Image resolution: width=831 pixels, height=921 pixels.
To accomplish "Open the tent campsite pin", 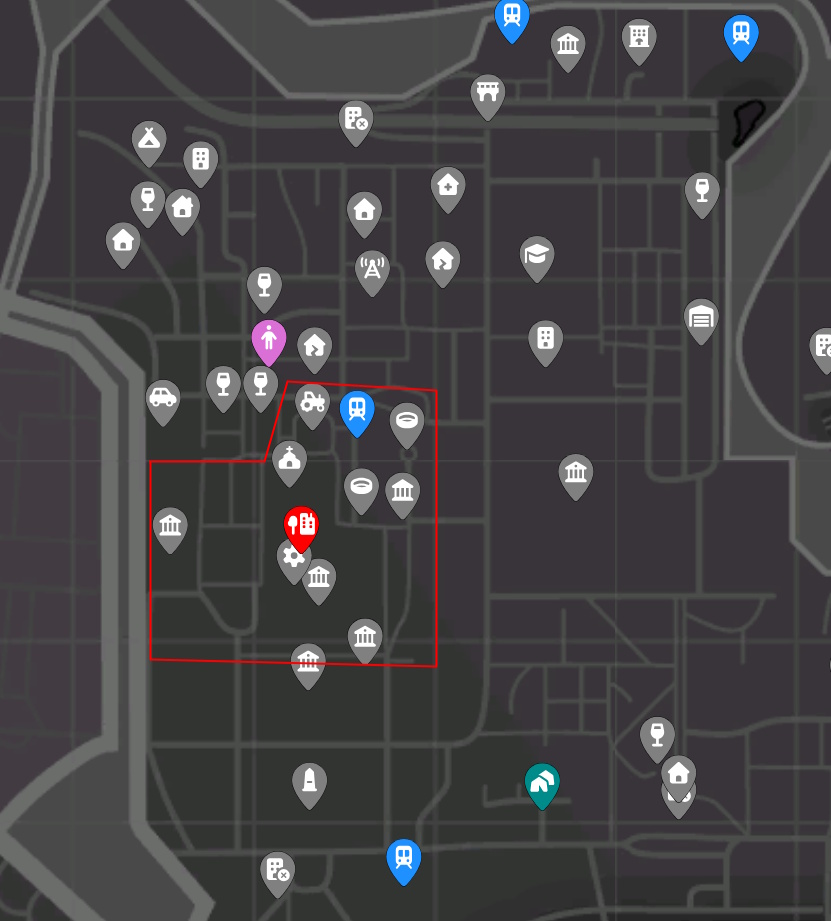I will [x=149, y=140].
